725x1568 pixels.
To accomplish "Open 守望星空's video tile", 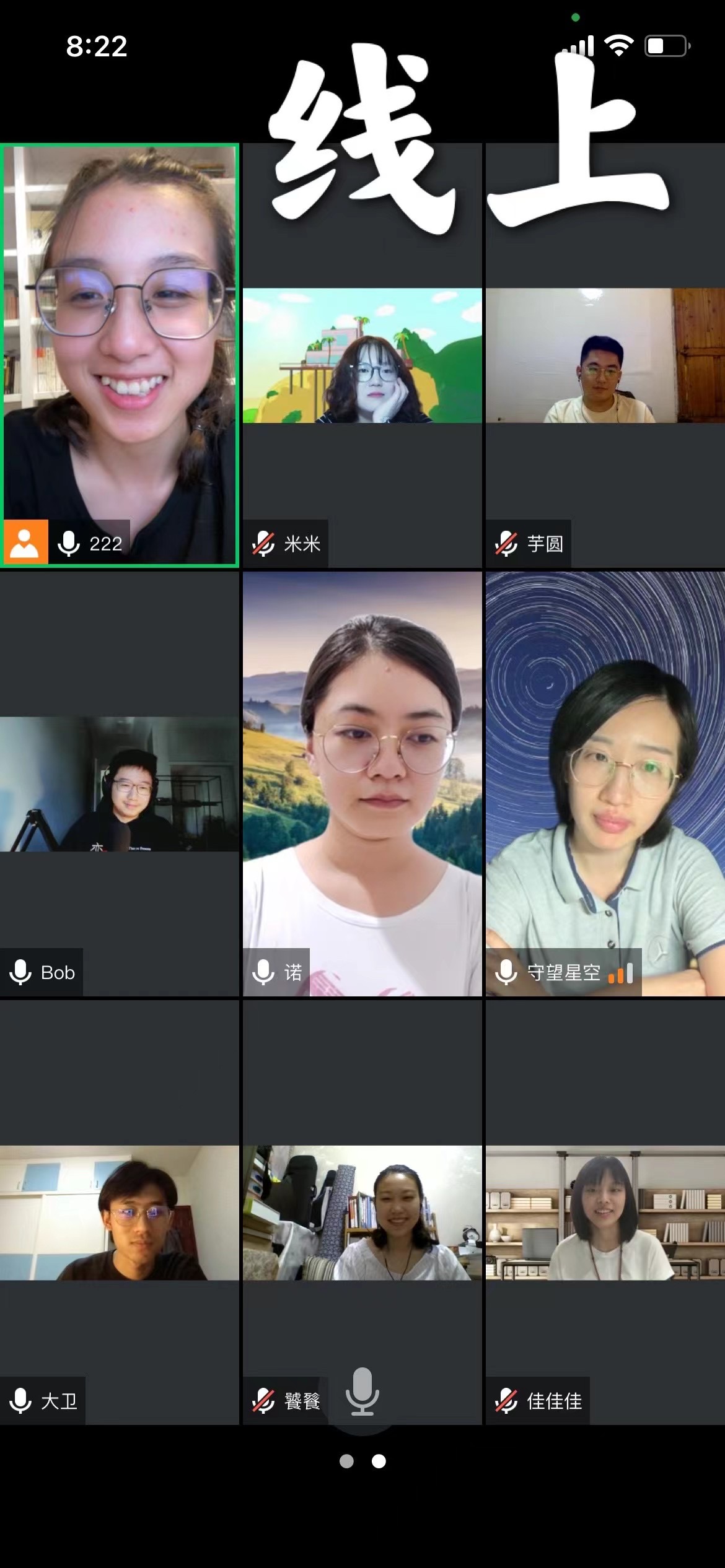I will 605,784.
